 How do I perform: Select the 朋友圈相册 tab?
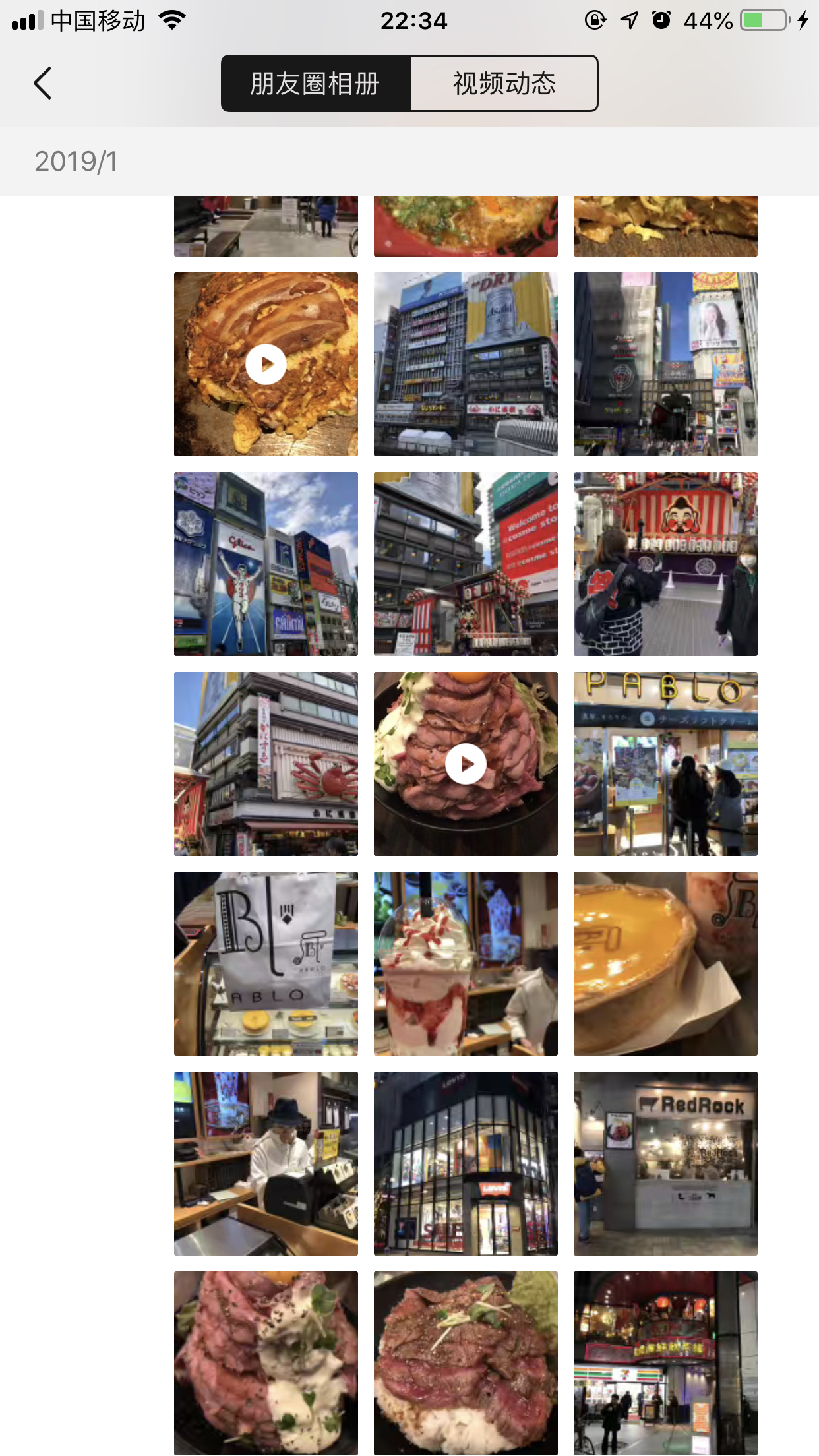click(x=315, y=84)
